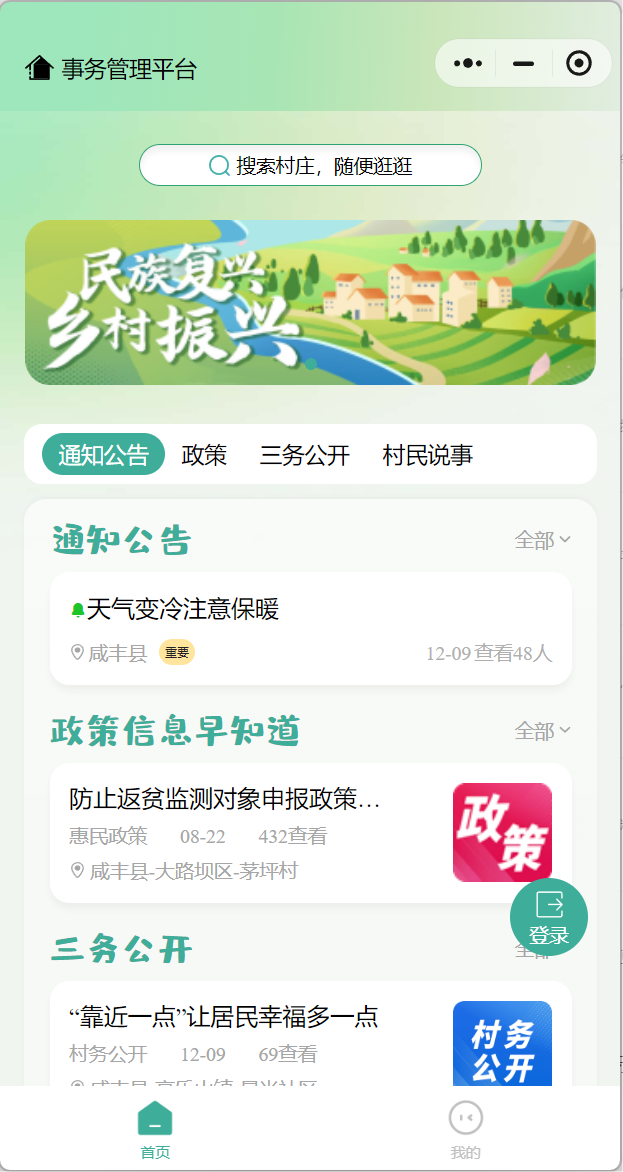Close the mini program with the circle icon
623x1172 pixels.
tap(578, 64)
